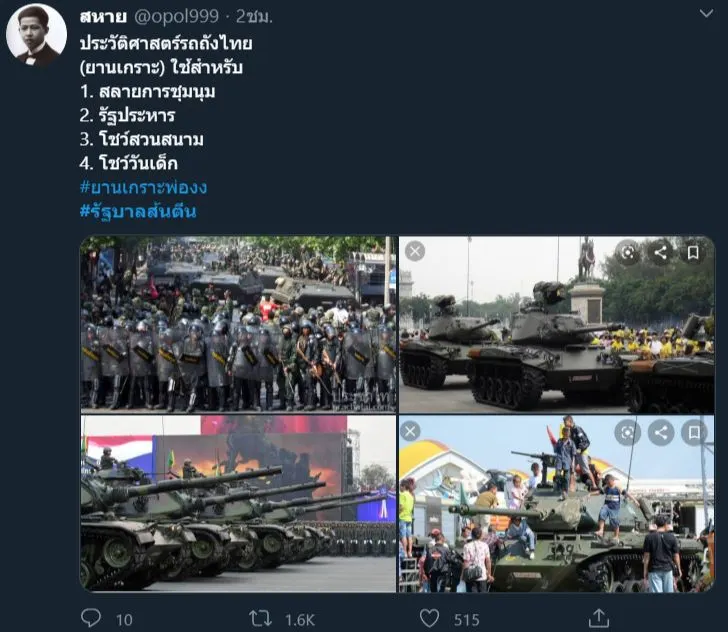View the riot police photo
This screenshot has height=632, width=728.
pos(238,324)
